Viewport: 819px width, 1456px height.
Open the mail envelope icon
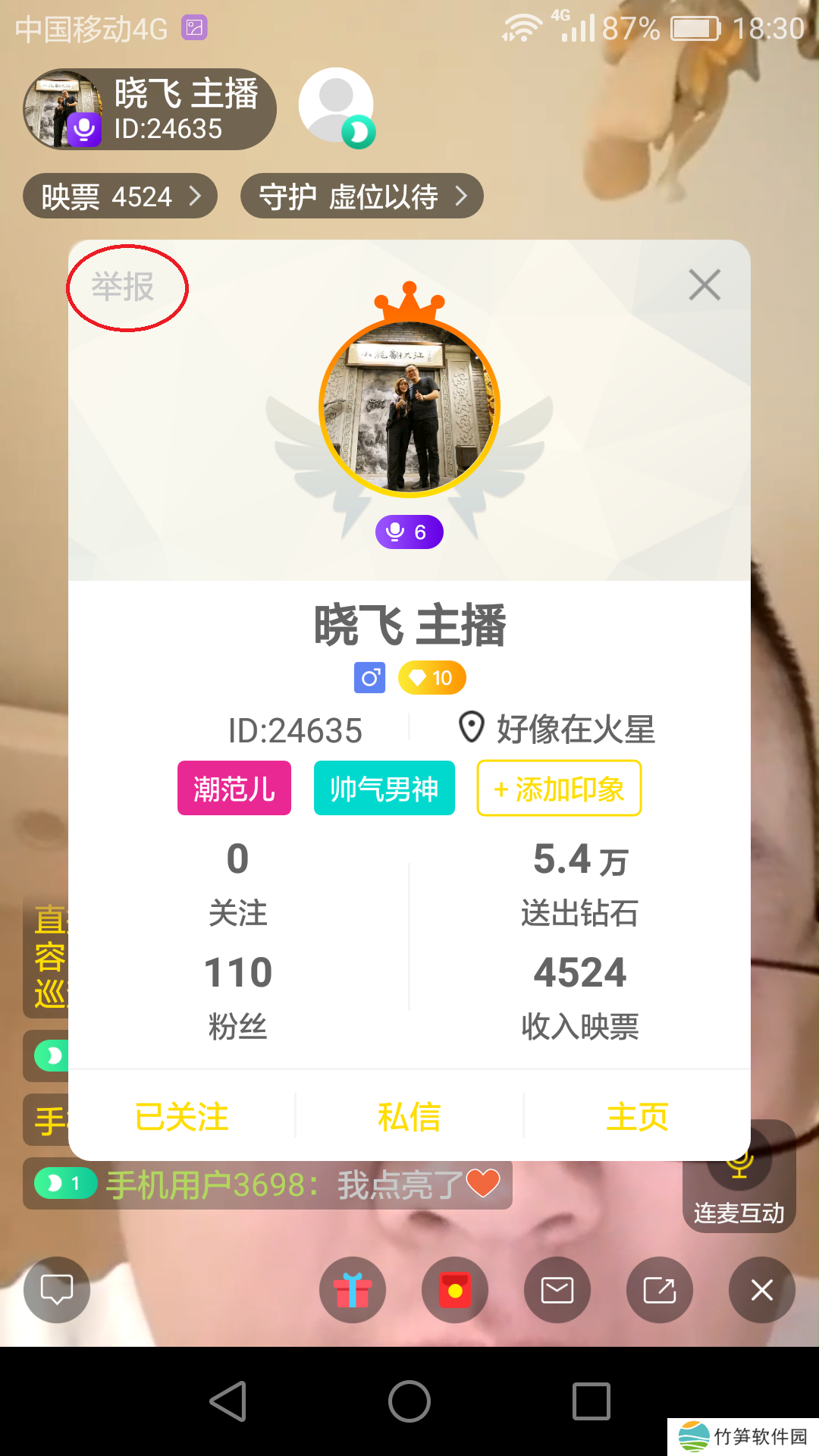point(557,1290)
